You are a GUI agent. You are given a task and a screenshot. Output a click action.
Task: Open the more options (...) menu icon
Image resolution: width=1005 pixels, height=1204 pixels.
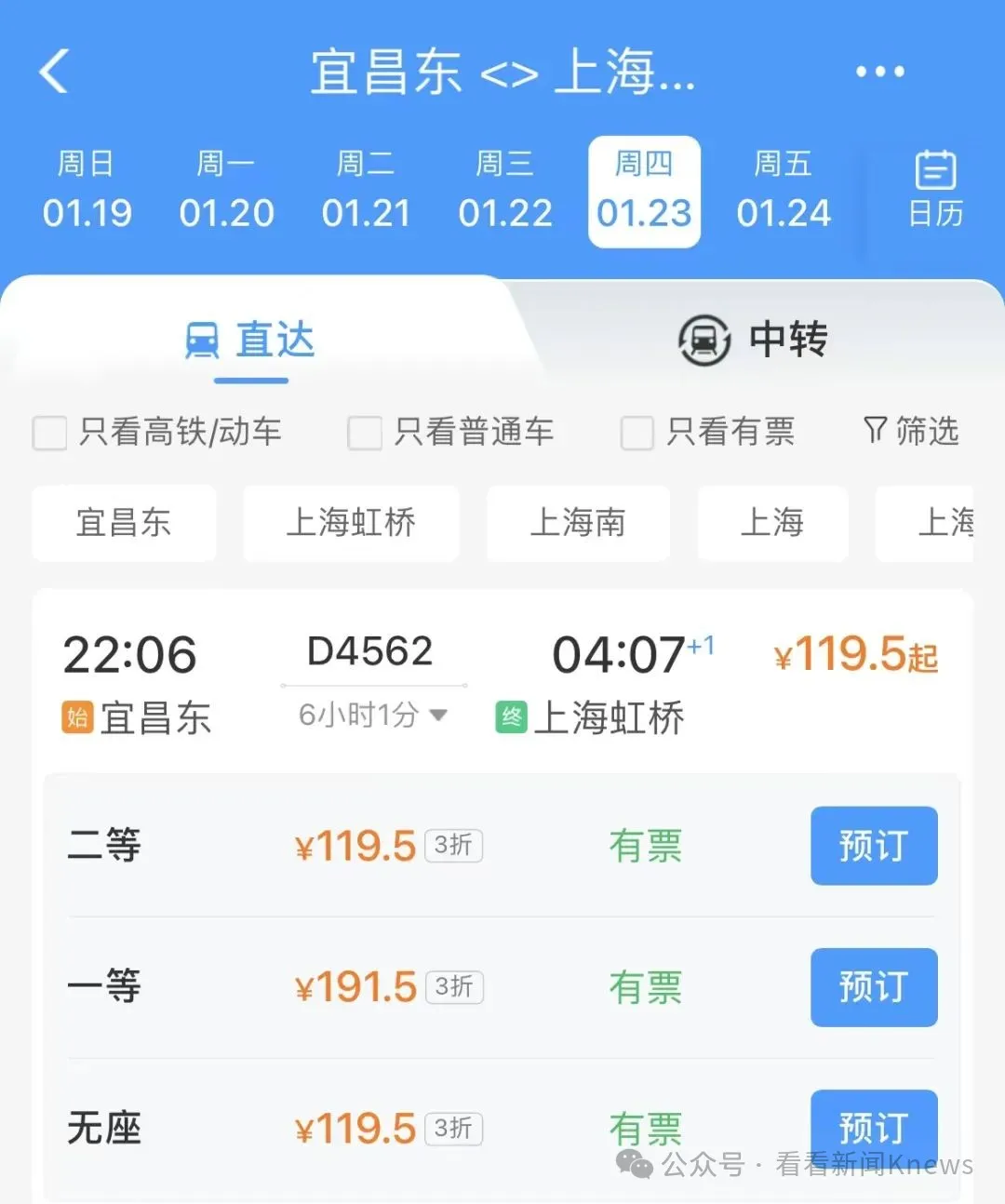pos(878,71)
